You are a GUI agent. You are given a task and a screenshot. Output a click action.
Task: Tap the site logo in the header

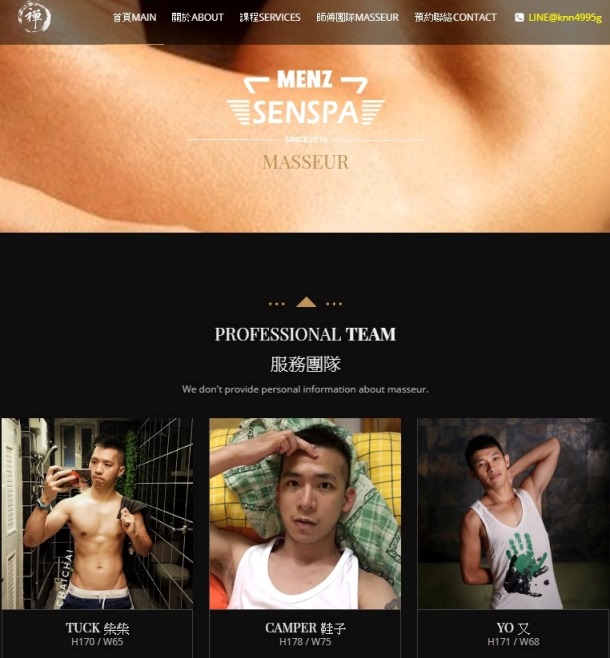coord(35,17)
